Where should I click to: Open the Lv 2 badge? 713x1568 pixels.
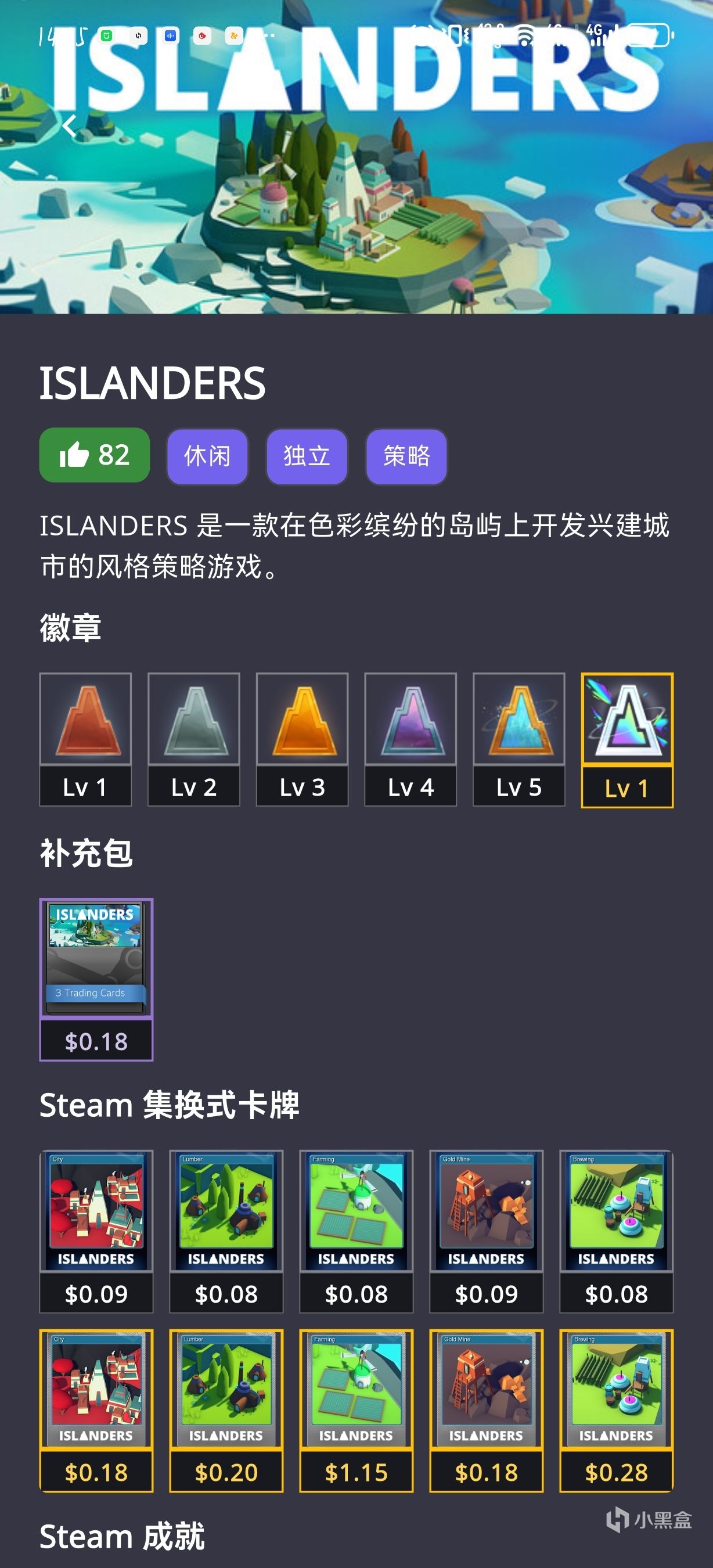click(x=194, y=739)
